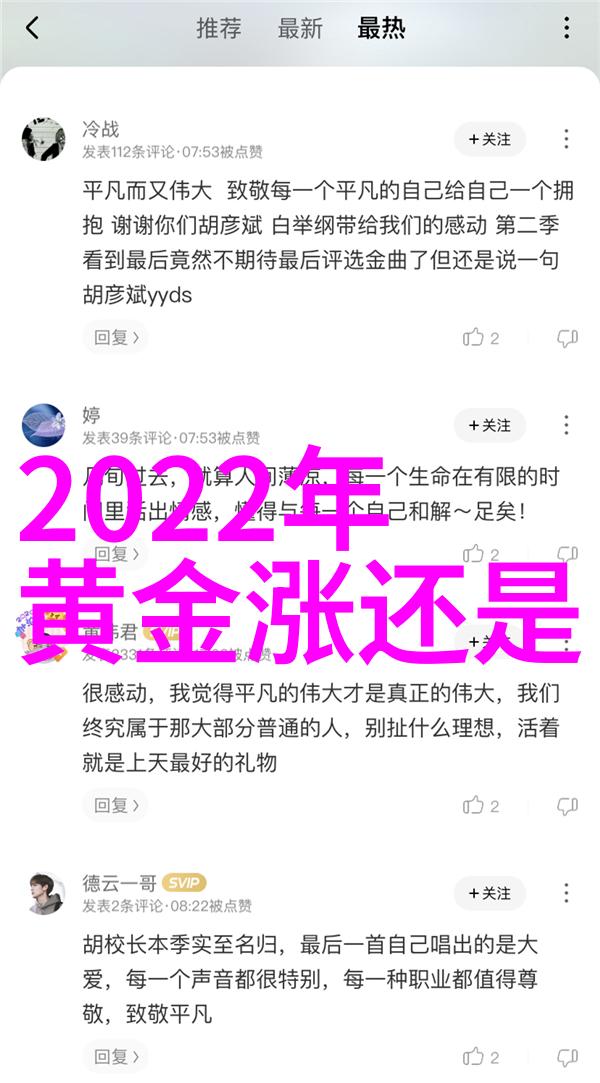This screenshot has width=600, height=1083.
Task: Go back using the top-left arrow
Action: (33, 29)
